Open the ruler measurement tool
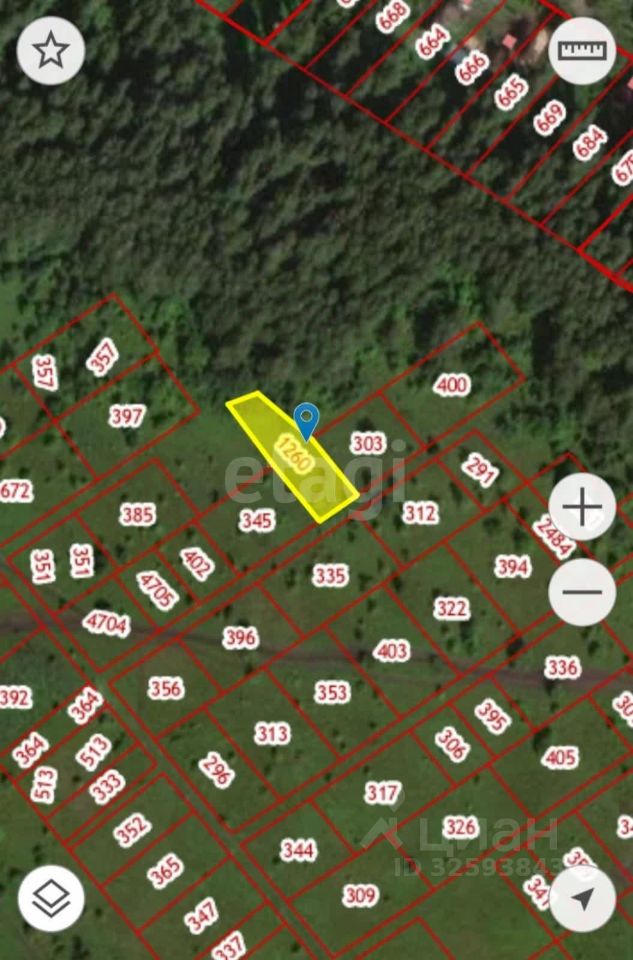 click(582, 51)
